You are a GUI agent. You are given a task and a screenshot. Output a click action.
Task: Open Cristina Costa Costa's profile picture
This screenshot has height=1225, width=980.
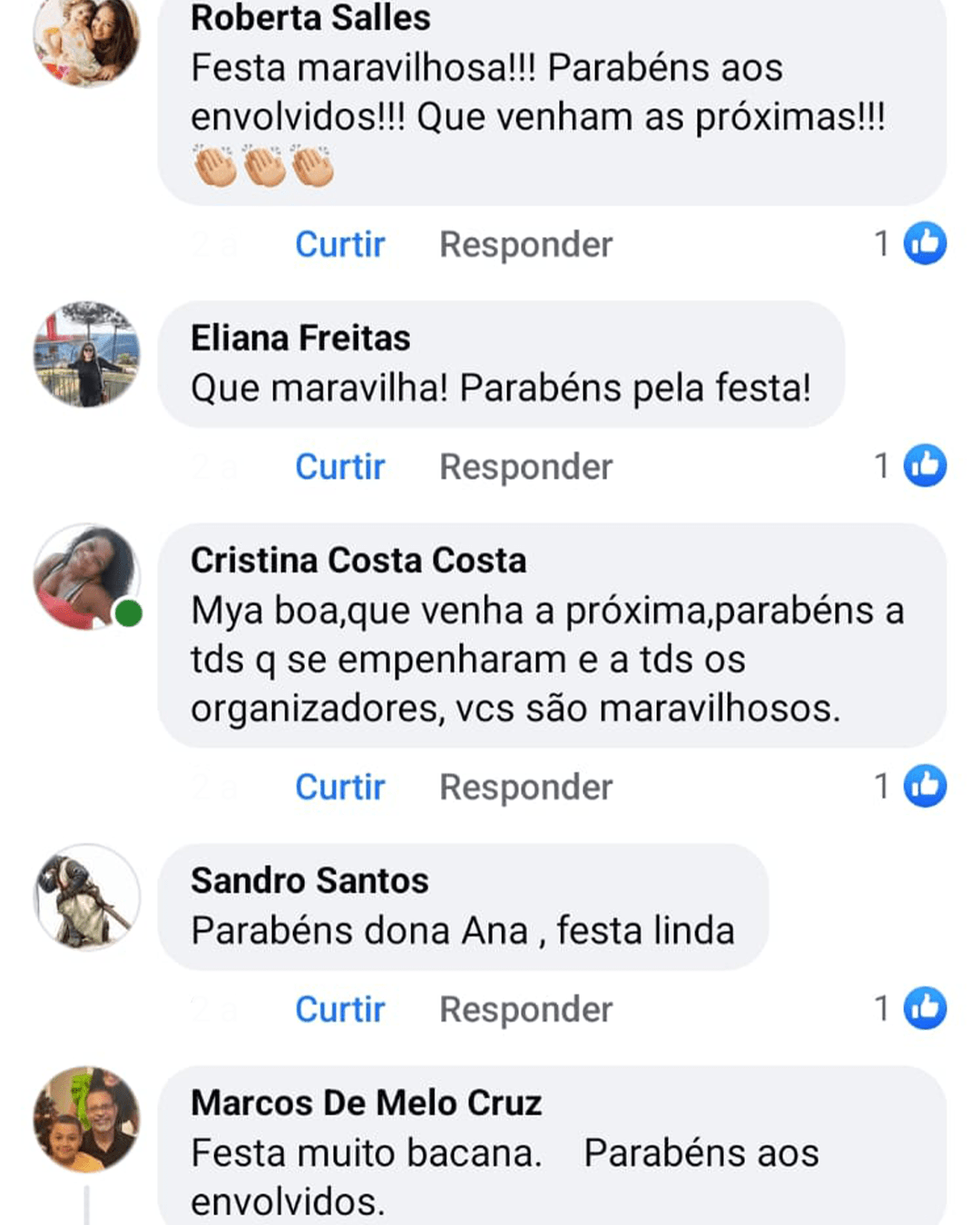[x=87, y=577]
